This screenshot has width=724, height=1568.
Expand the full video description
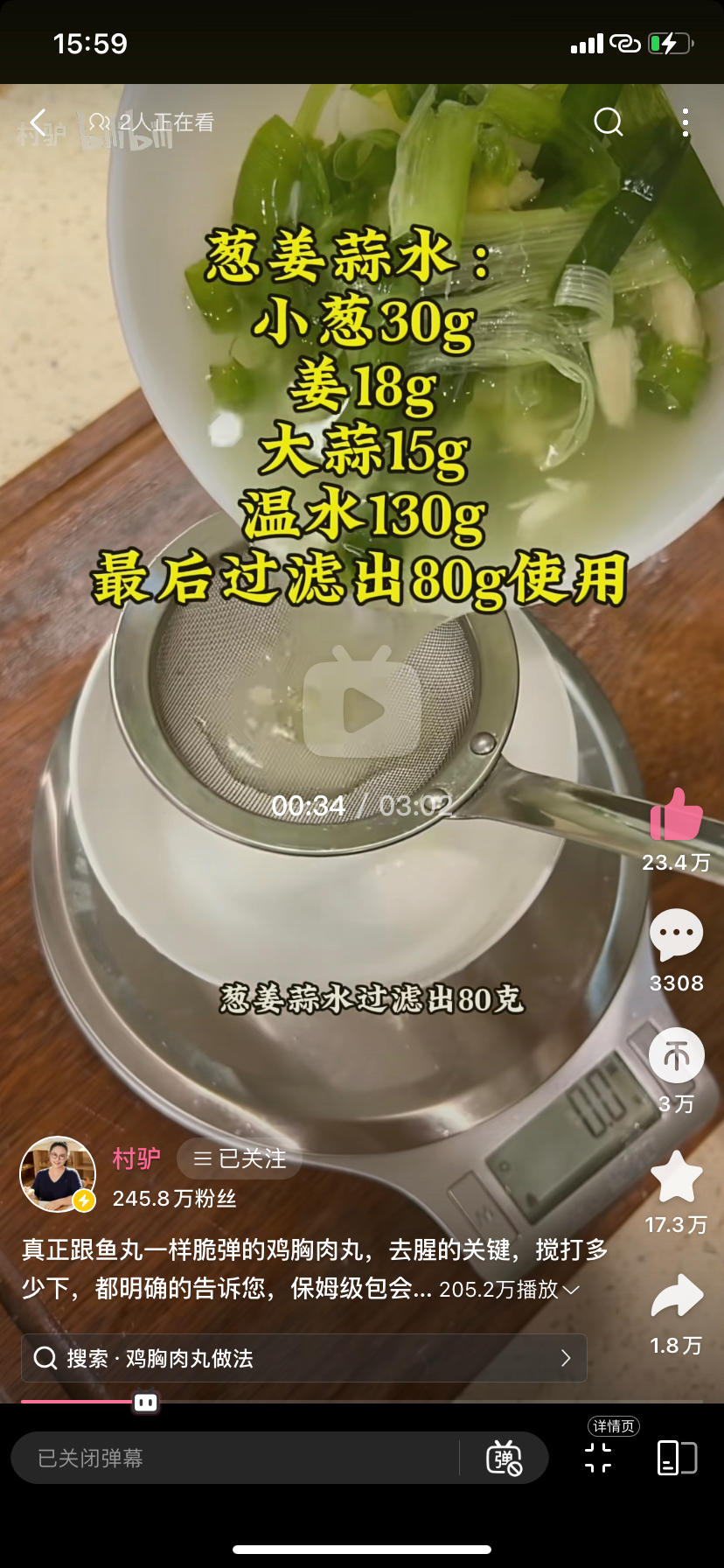(x=571, y=1290)
